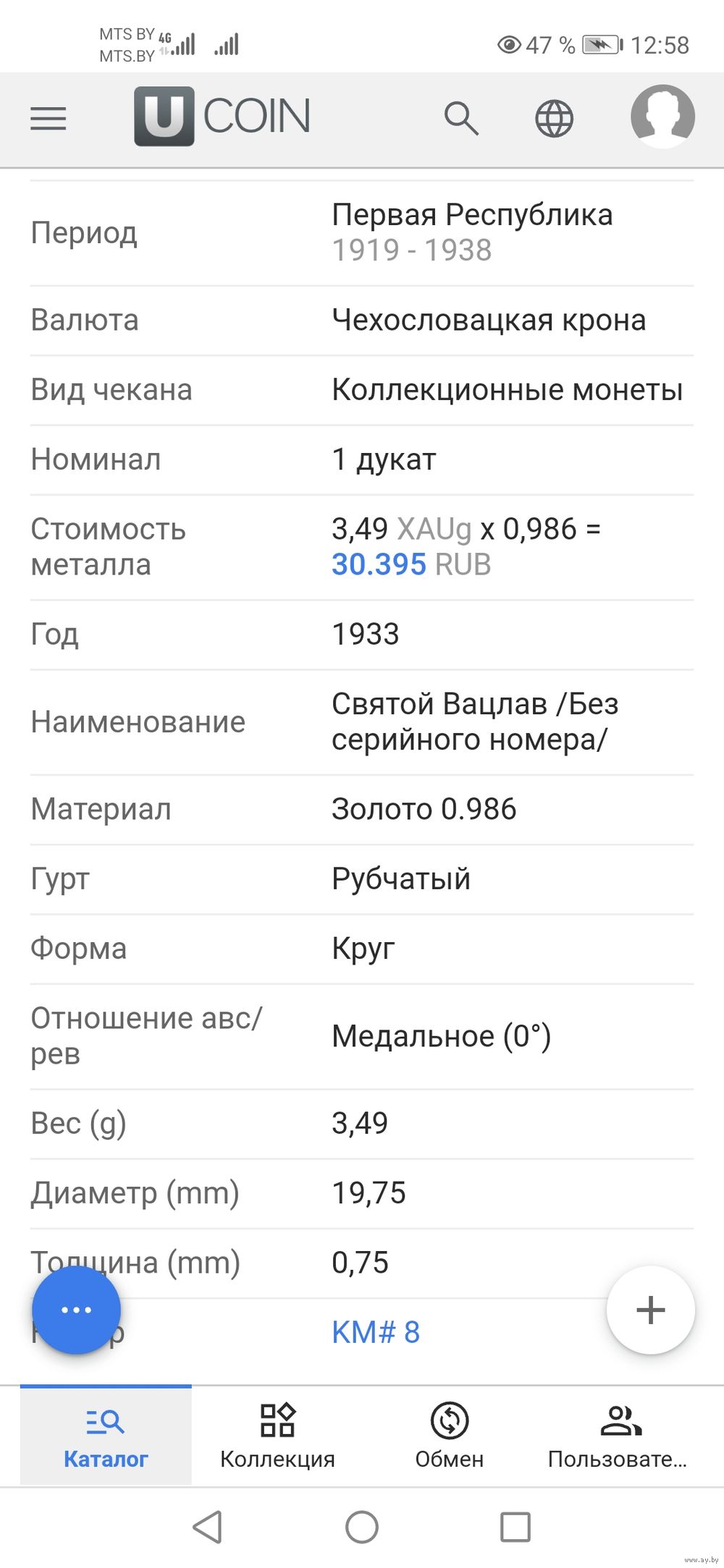Image resolution: width=724 pixels, height=1568 pixels.
Task: Open the KM# 8 catalog link
Action: click(376, 1331)
